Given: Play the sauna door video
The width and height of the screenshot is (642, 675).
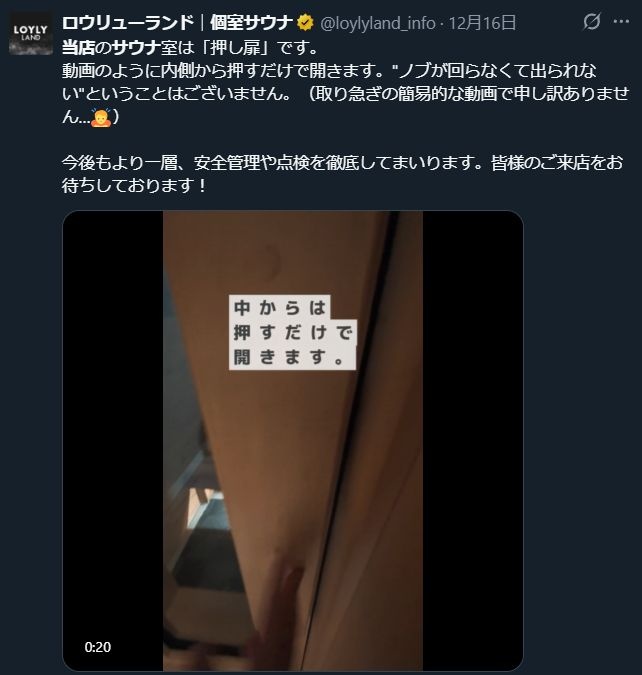Looking at the screenshot, I should pos(293,440).
